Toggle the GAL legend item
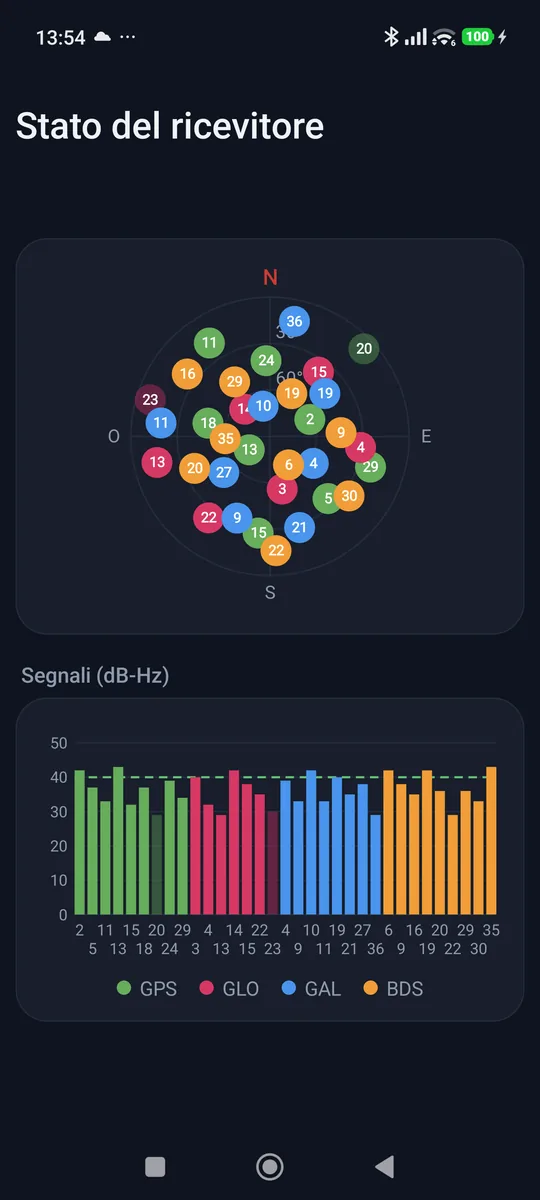540x1200 pixels. tap(311, 988)
